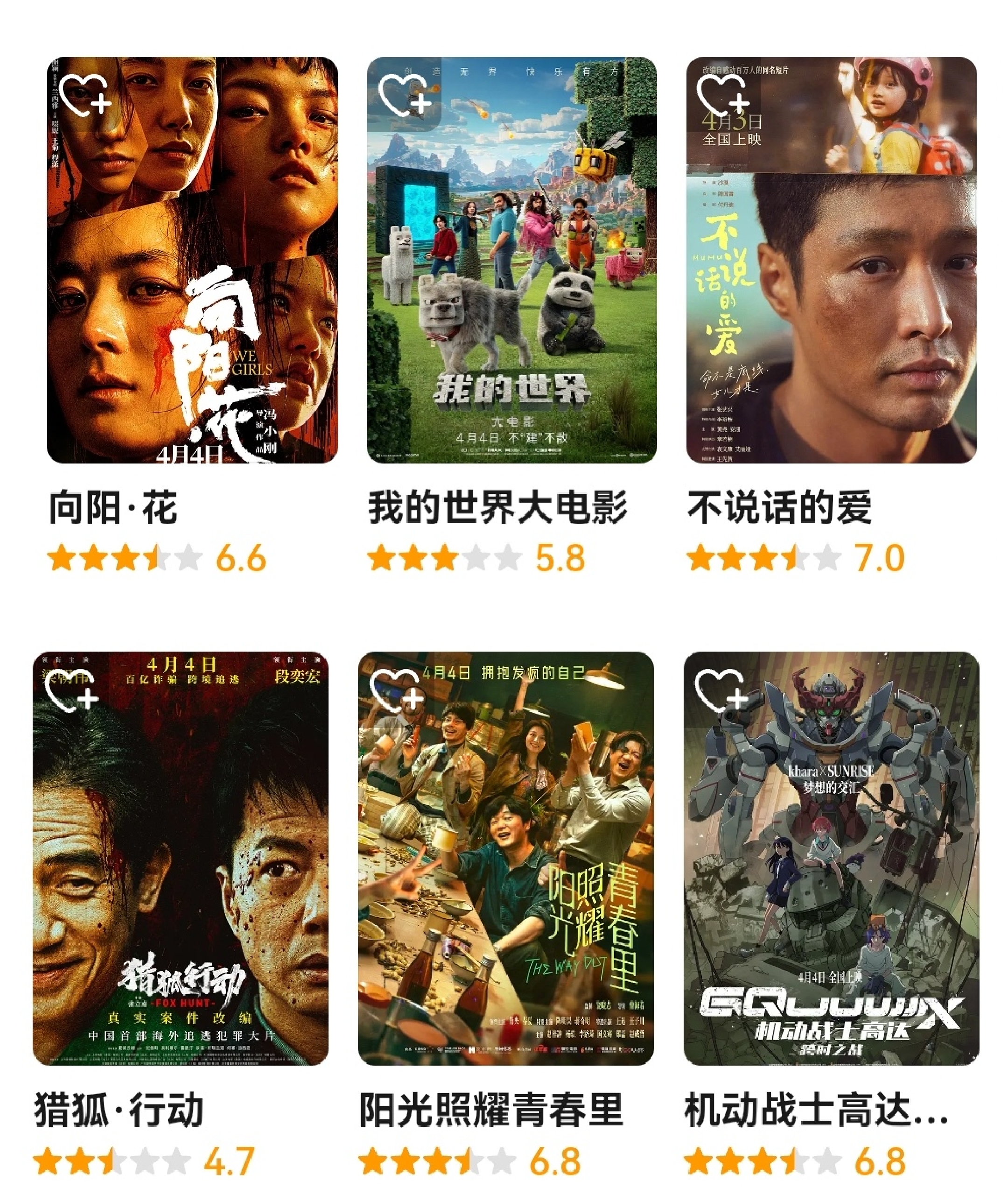Wishlist 阳光照耀青春里 with the heart icon
The width and height of the screenshot is (1008, 1201).
tap(398, 690)
